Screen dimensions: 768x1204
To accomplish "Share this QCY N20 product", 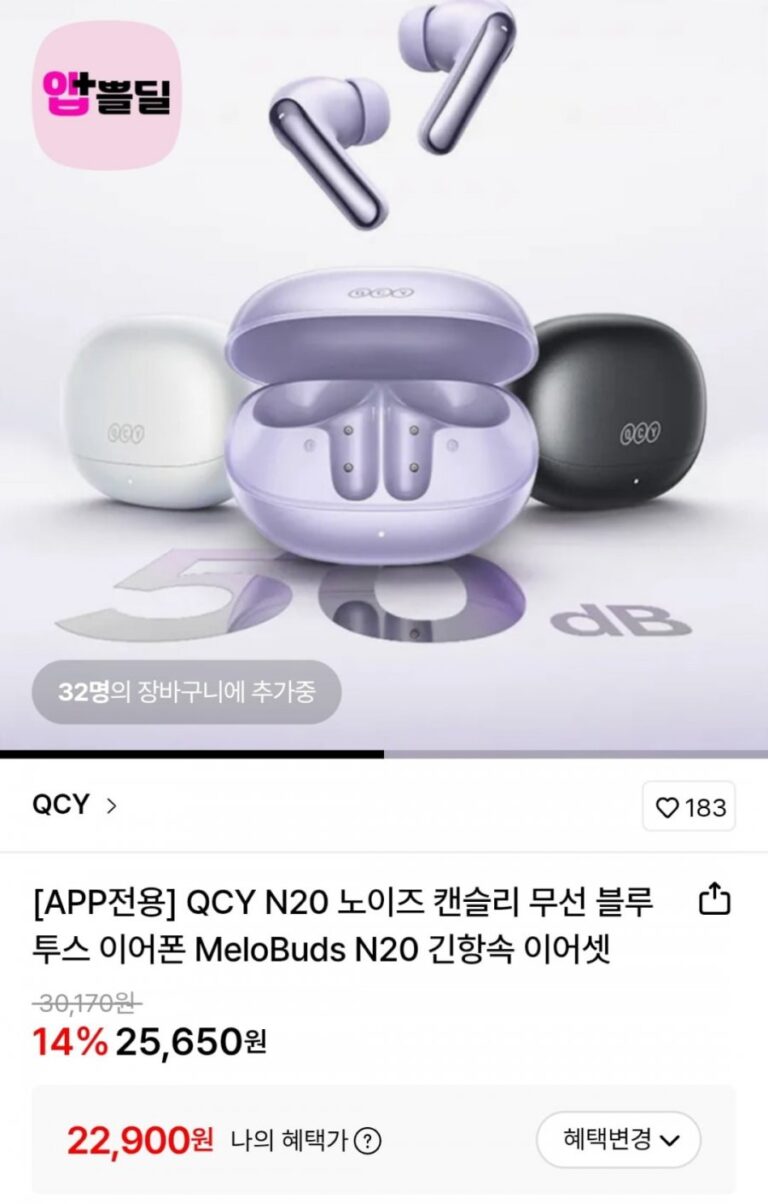I will 713,901.
